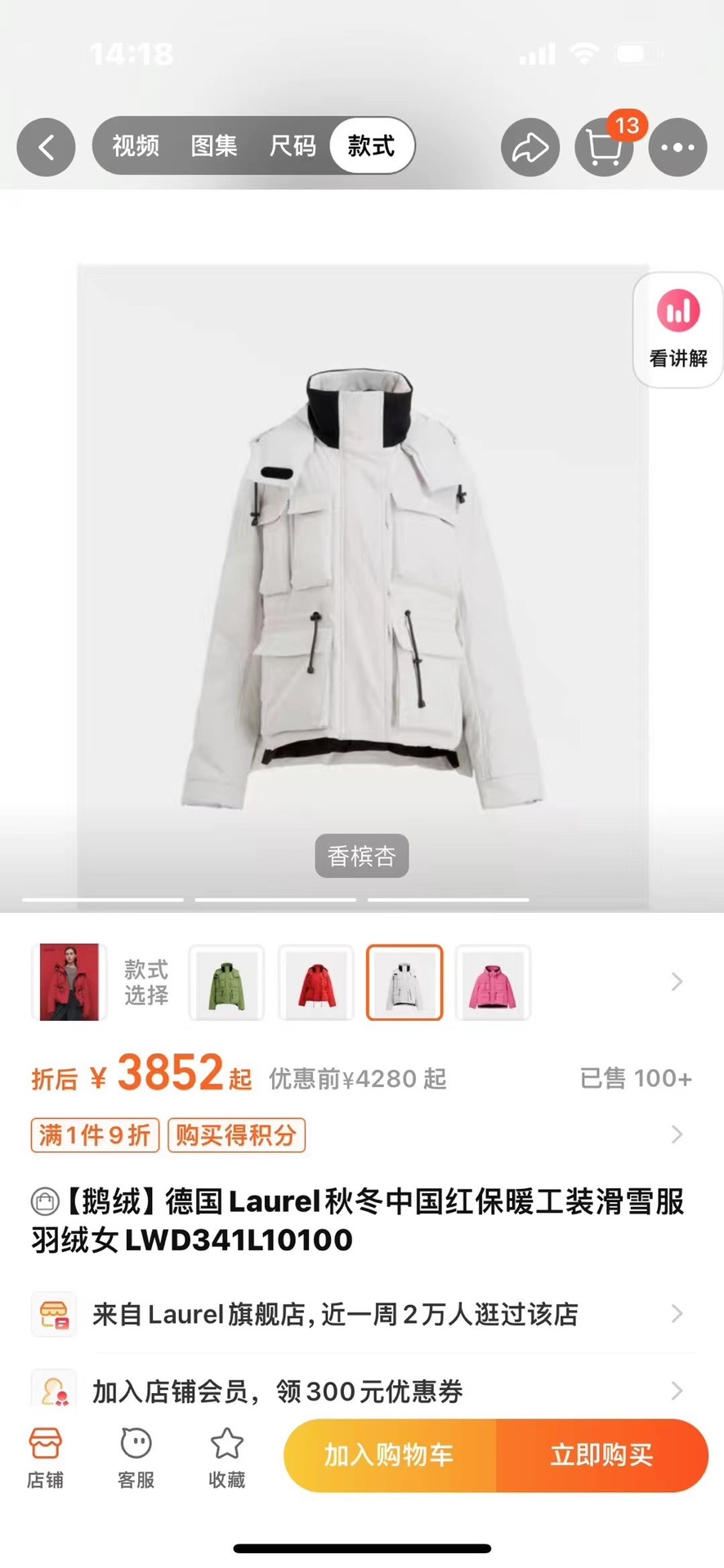
Task: Share this product
Action: tap(530, 148)
